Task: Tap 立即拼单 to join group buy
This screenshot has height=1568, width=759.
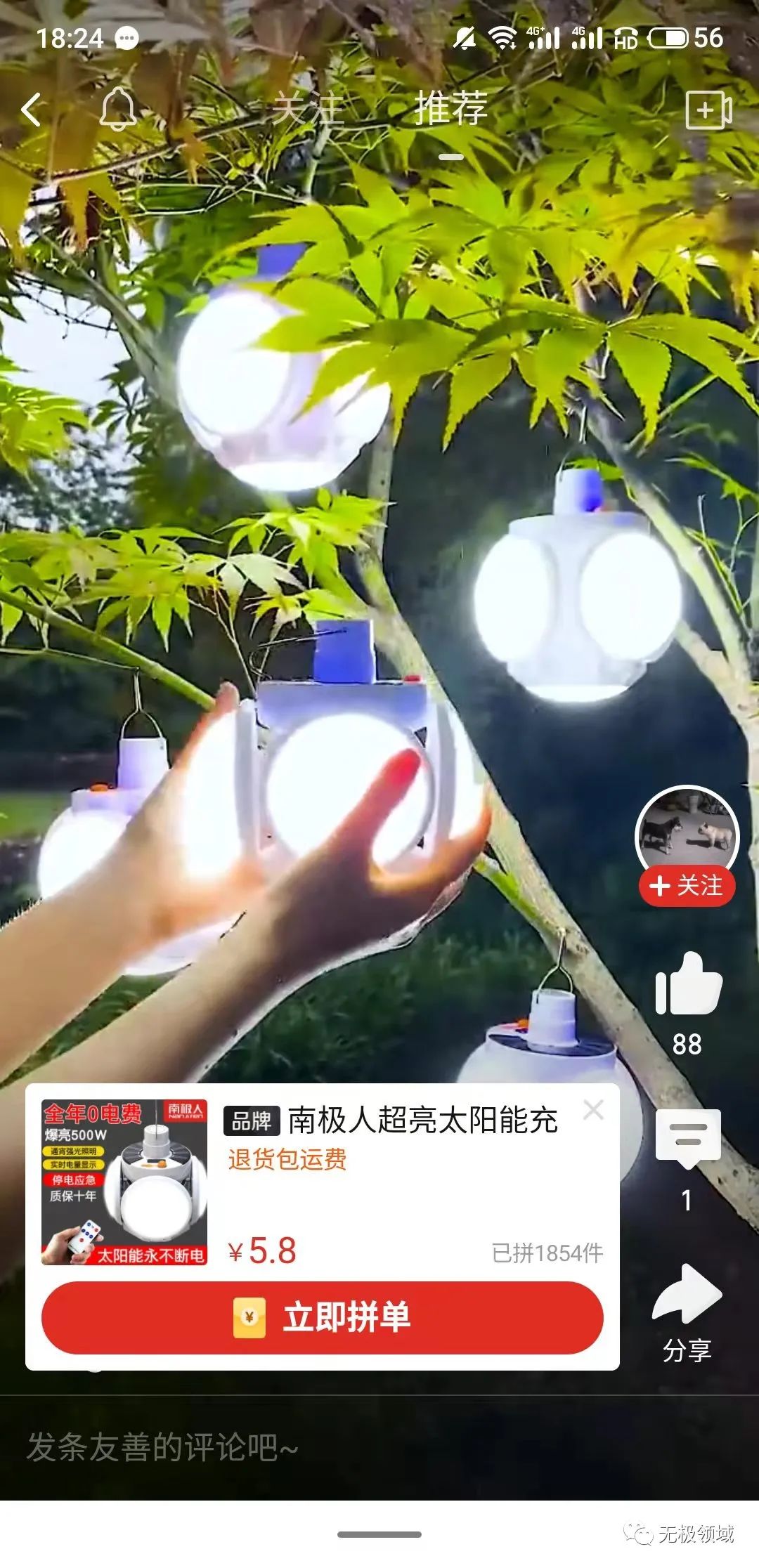Action: [x=323, y=1317]
